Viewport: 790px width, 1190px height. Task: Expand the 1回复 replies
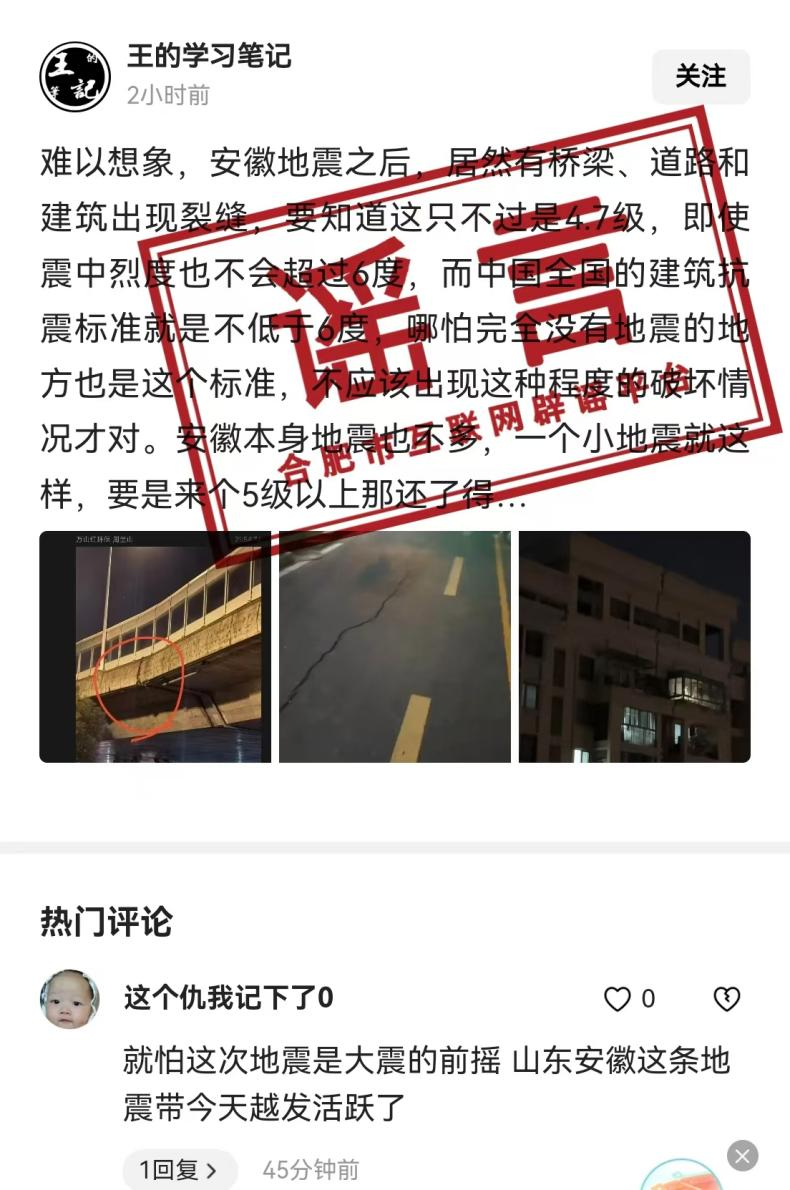180,1169
